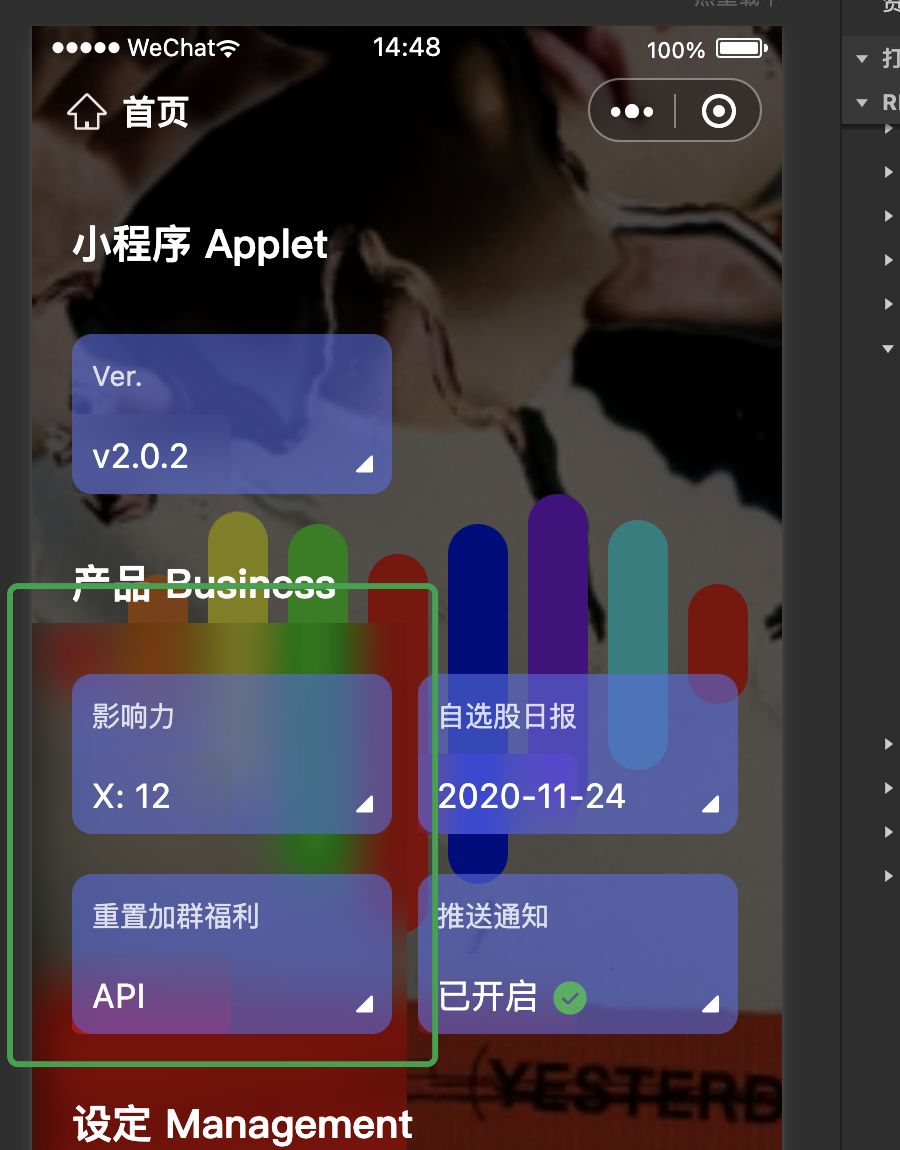The image size is (900, 1150).
Task: Click the corner arrow on the X: 12 card
Action: (x=366, y=803)
